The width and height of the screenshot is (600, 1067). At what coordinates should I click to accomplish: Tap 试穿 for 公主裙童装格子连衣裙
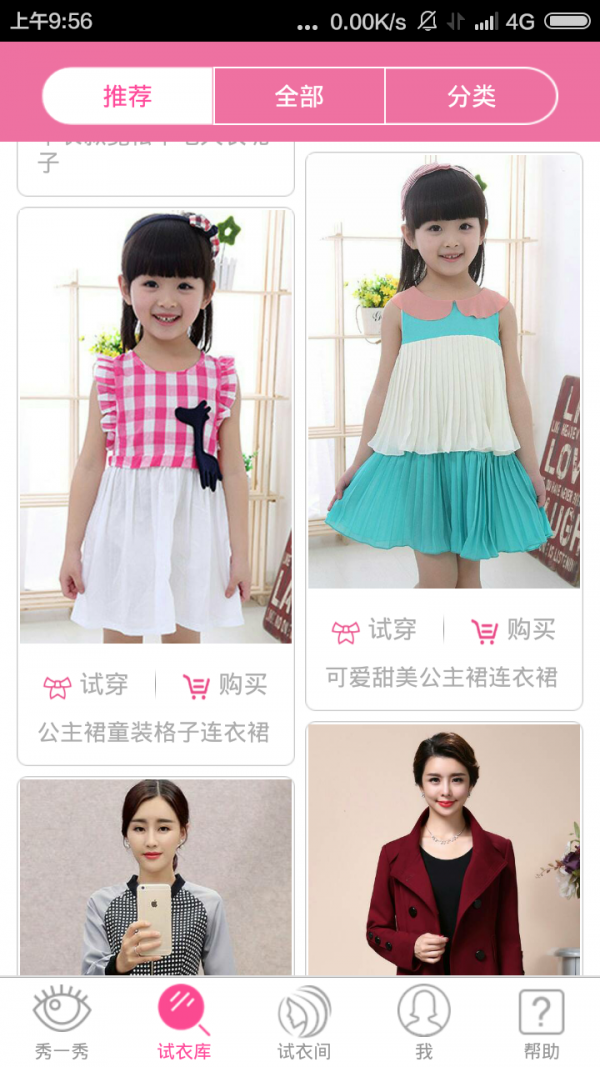[87, 685]
